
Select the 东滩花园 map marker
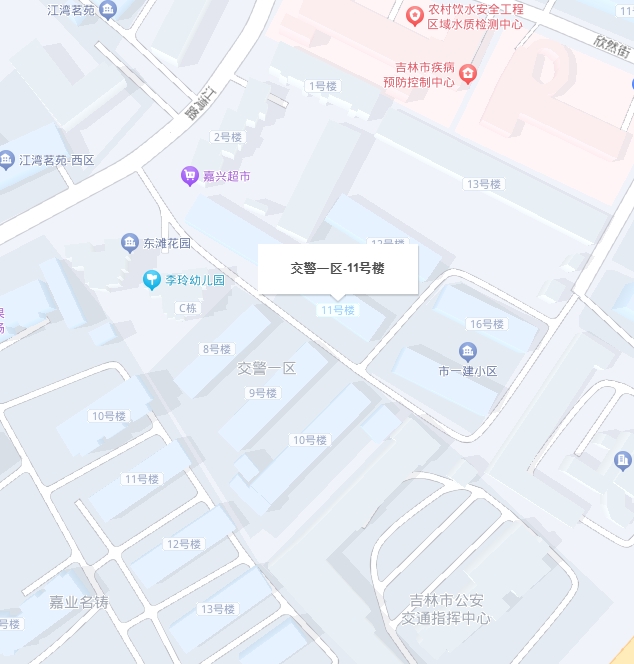129,243
